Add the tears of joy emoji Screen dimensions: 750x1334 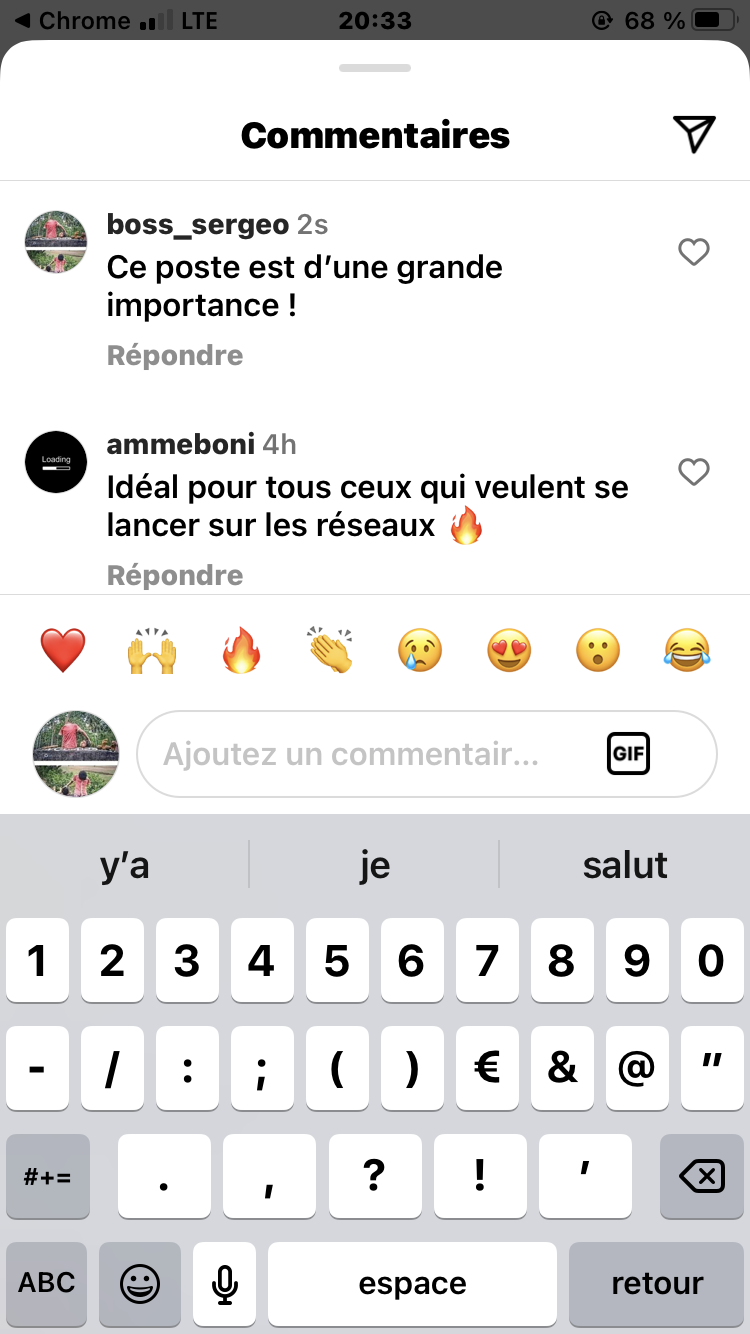click(x=687, y=651)
